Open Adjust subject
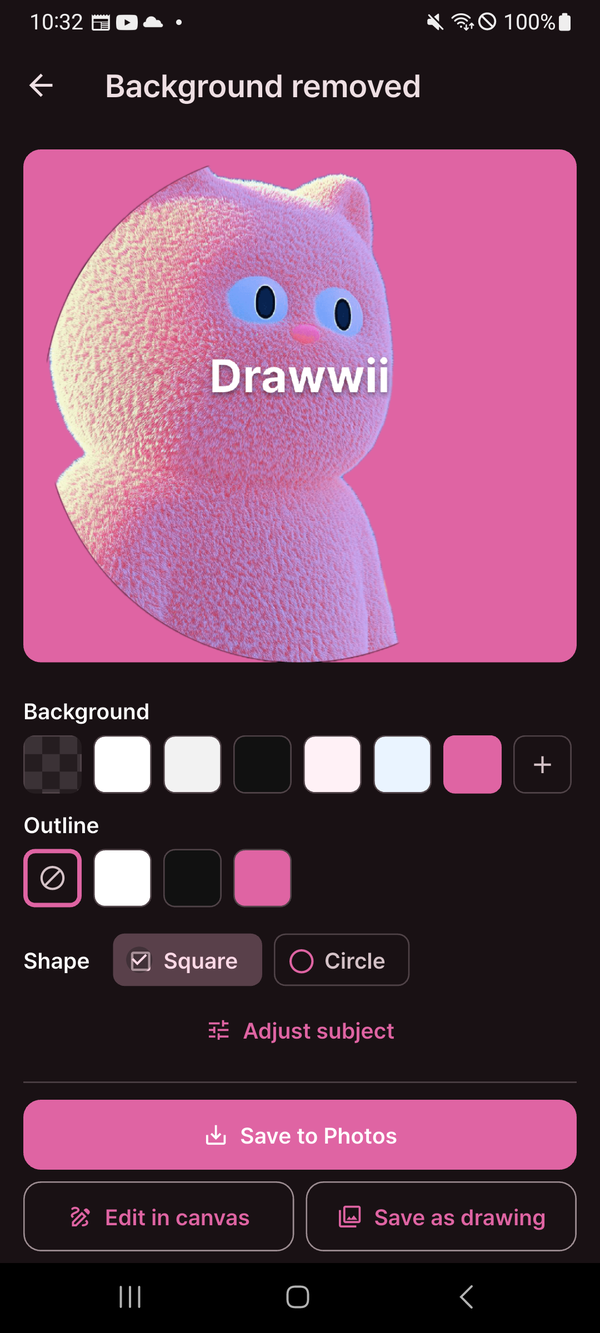Image resolution: width=600 pixels, height=1333 pixels. (x=301, y=1031)
